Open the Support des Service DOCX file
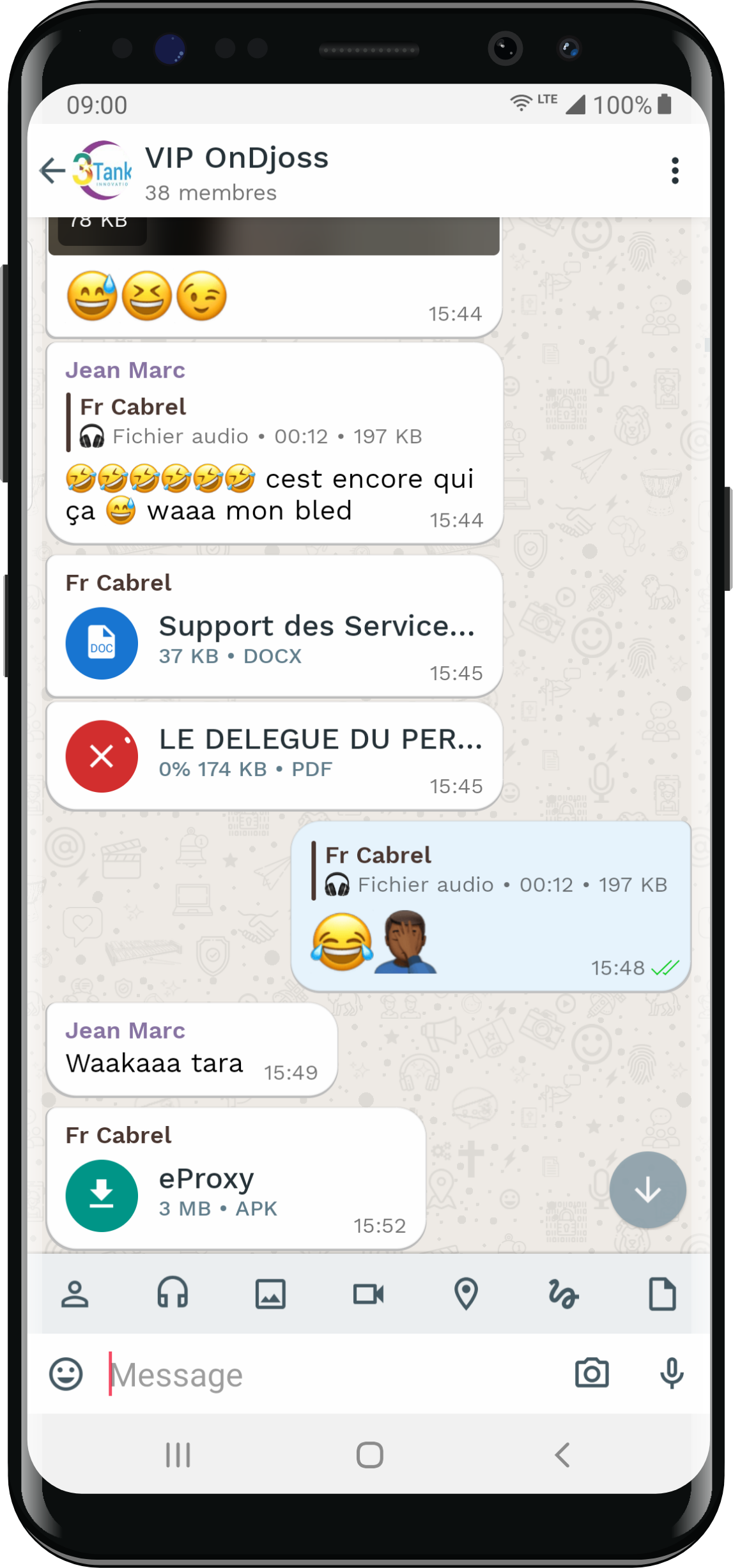The width and height of the screenshot is (733, 1568). pyautogui.click(x=102, y=643)
